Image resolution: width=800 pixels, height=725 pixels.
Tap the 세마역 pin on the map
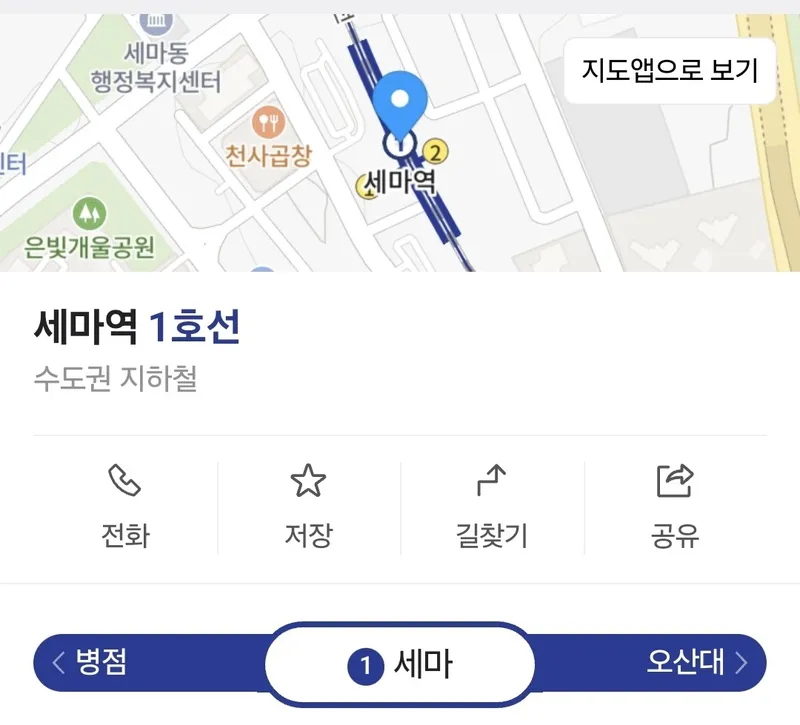(x=400, y=105)
